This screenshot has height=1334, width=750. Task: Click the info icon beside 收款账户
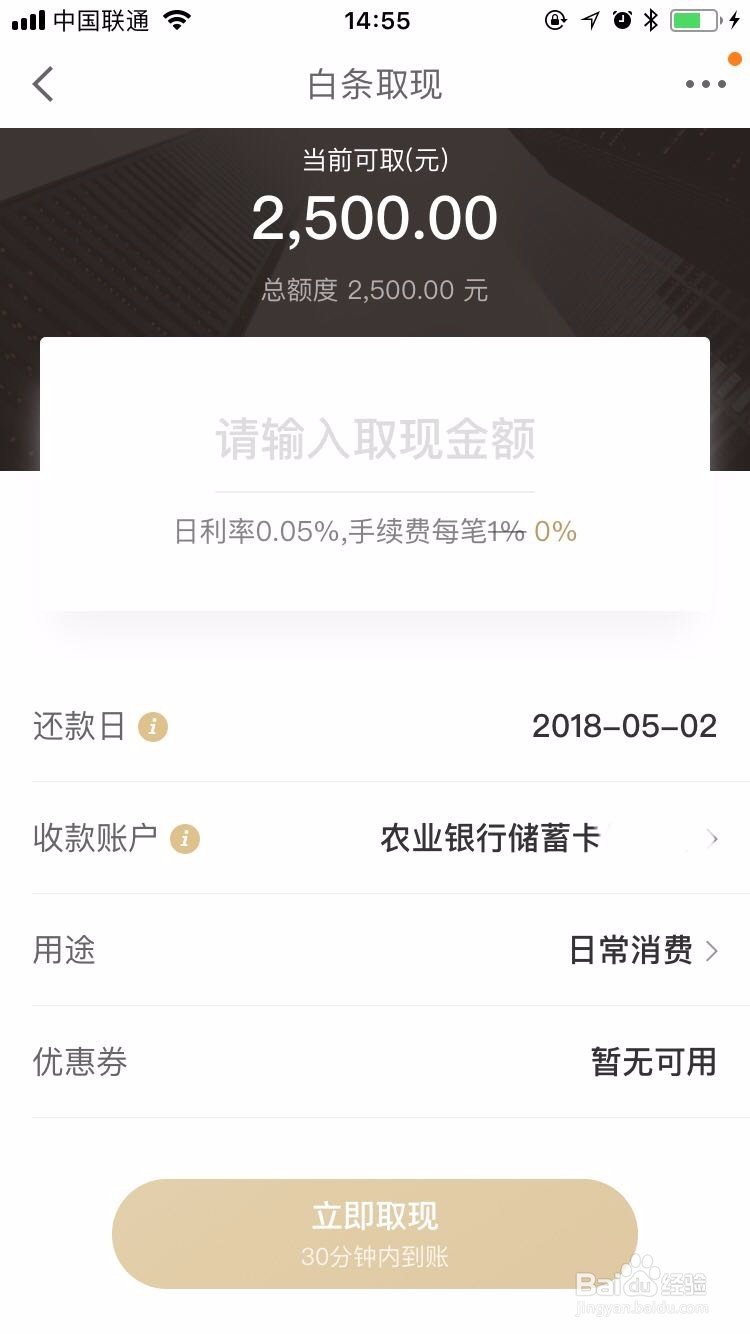[x=185, y=840]
